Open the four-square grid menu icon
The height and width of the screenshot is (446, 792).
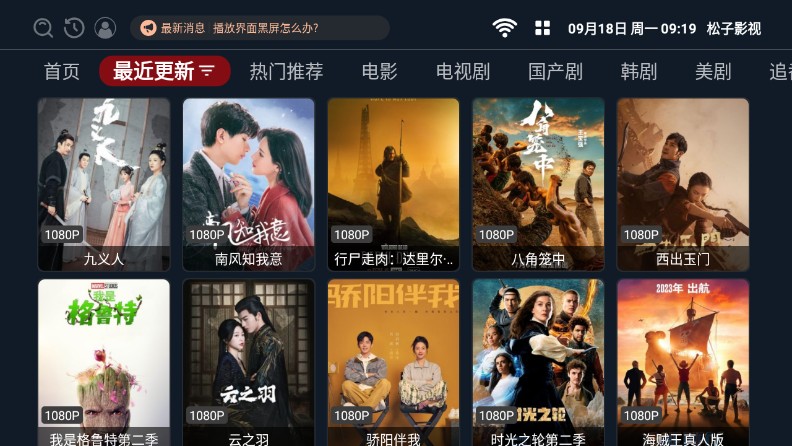[543, 28]
